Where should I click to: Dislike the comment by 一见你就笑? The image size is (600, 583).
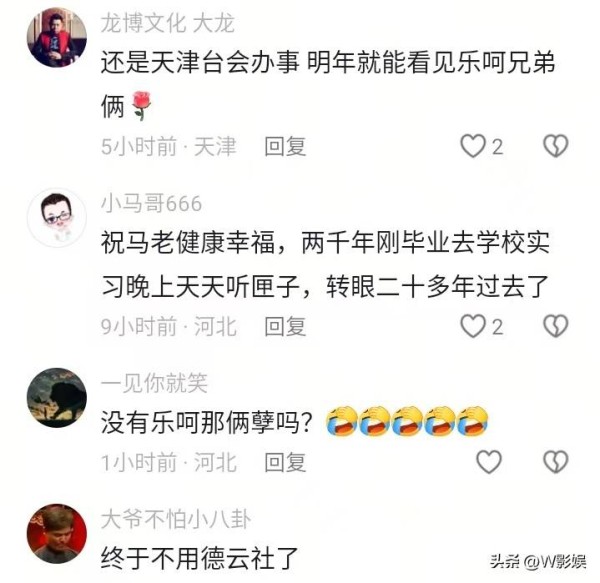click(x=555, y=461)
